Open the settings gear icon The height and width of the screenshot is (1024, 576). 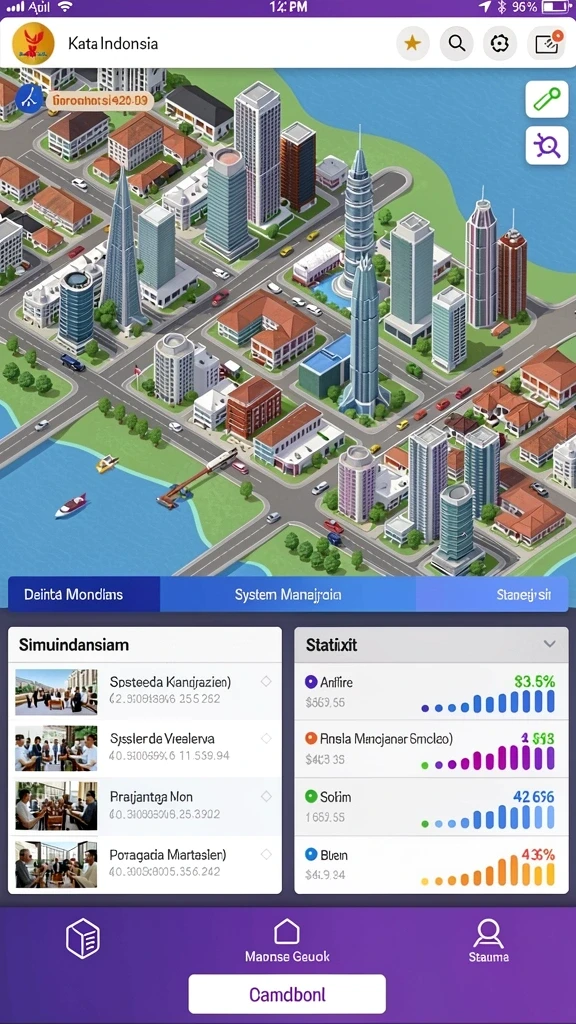click(500, 44)
